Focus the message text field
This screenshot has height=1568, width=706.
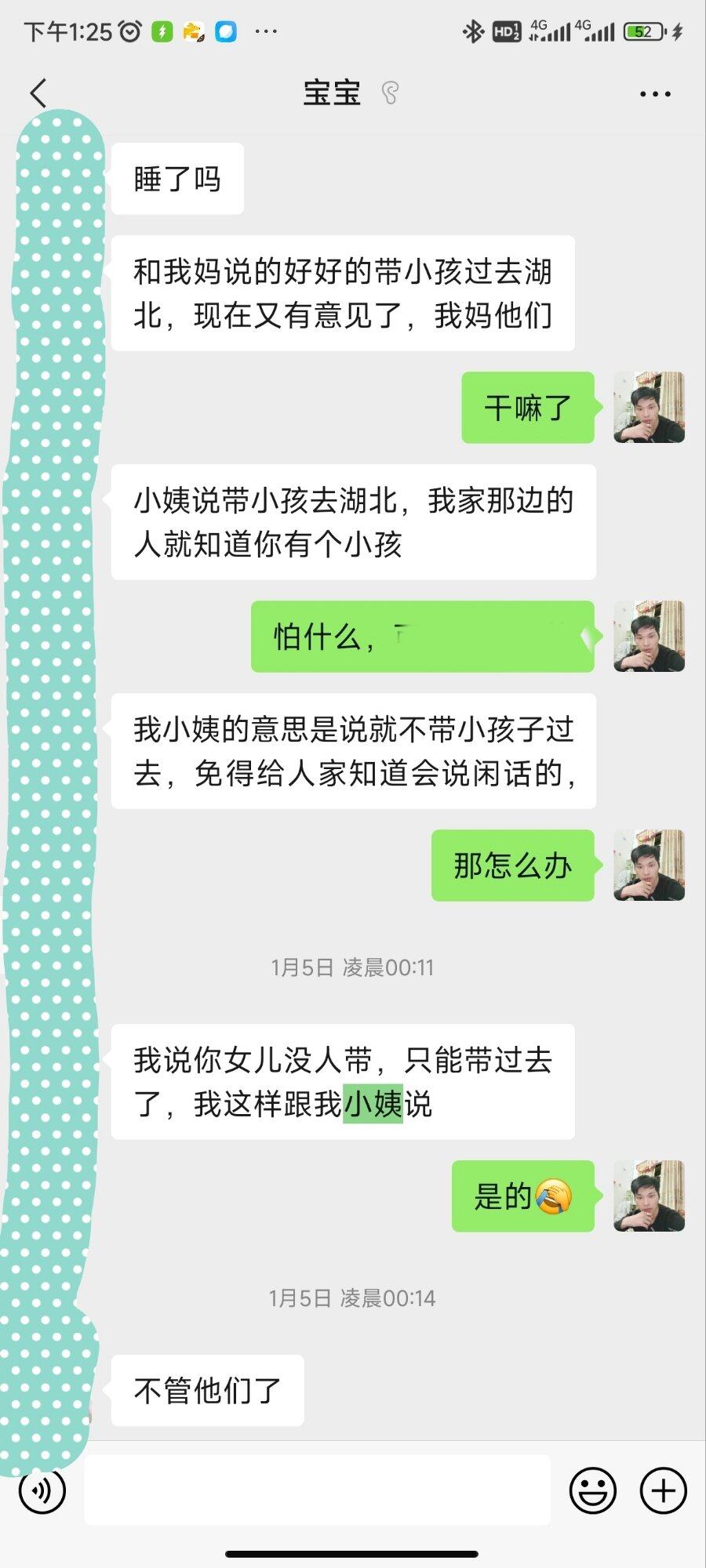pos(317,1490)
